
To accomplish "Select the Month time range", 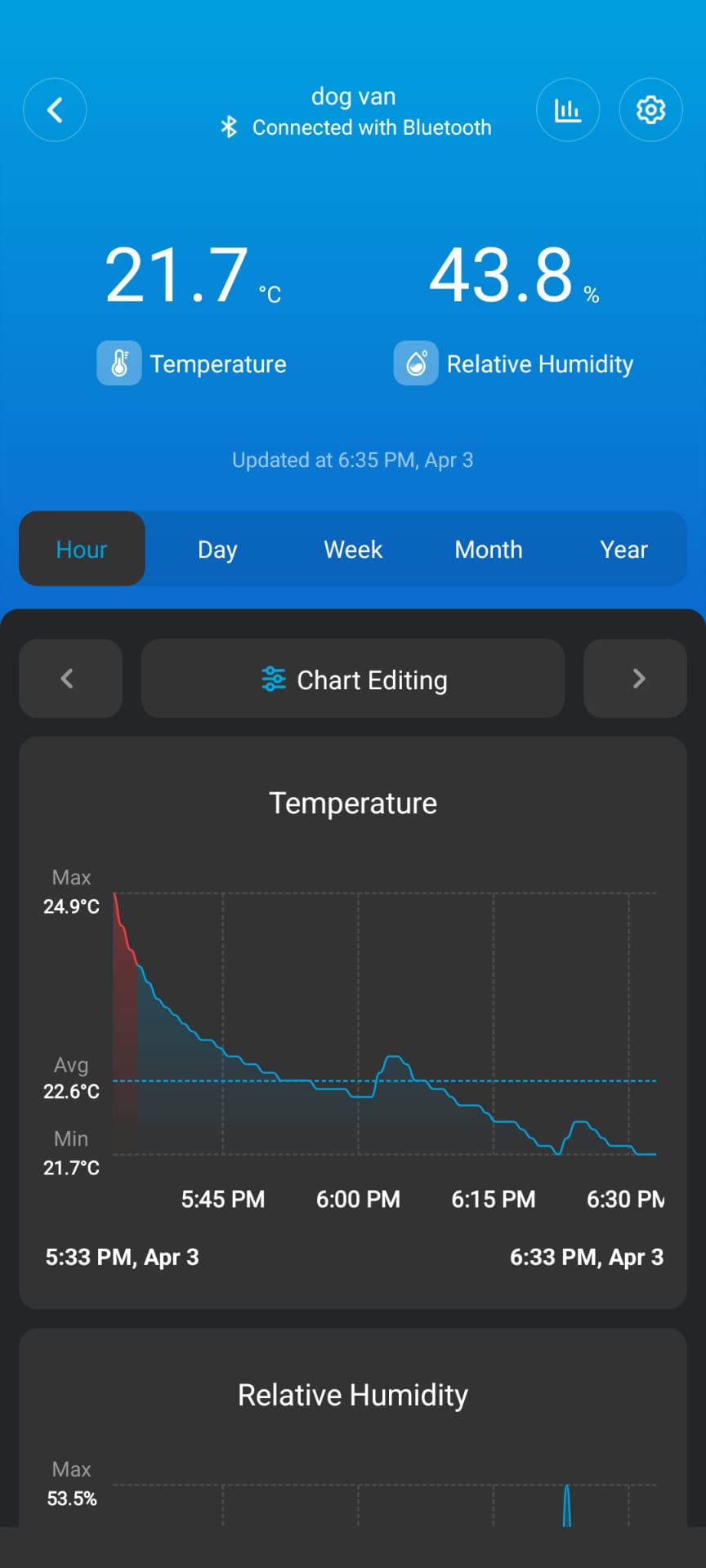I will click(x=488, y=549).
